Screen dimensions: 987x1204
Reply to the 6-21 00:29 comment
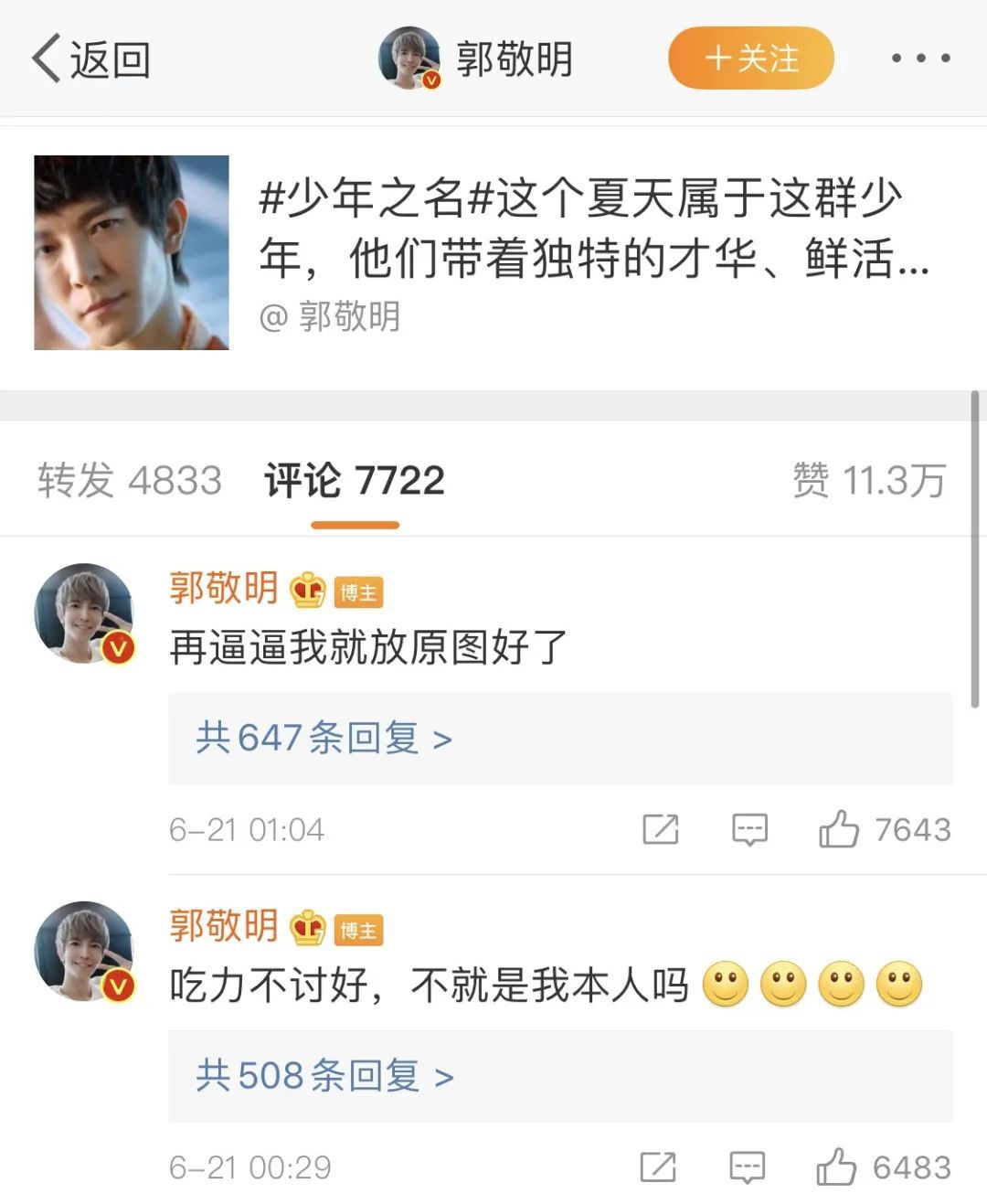tap(747, 1167)
